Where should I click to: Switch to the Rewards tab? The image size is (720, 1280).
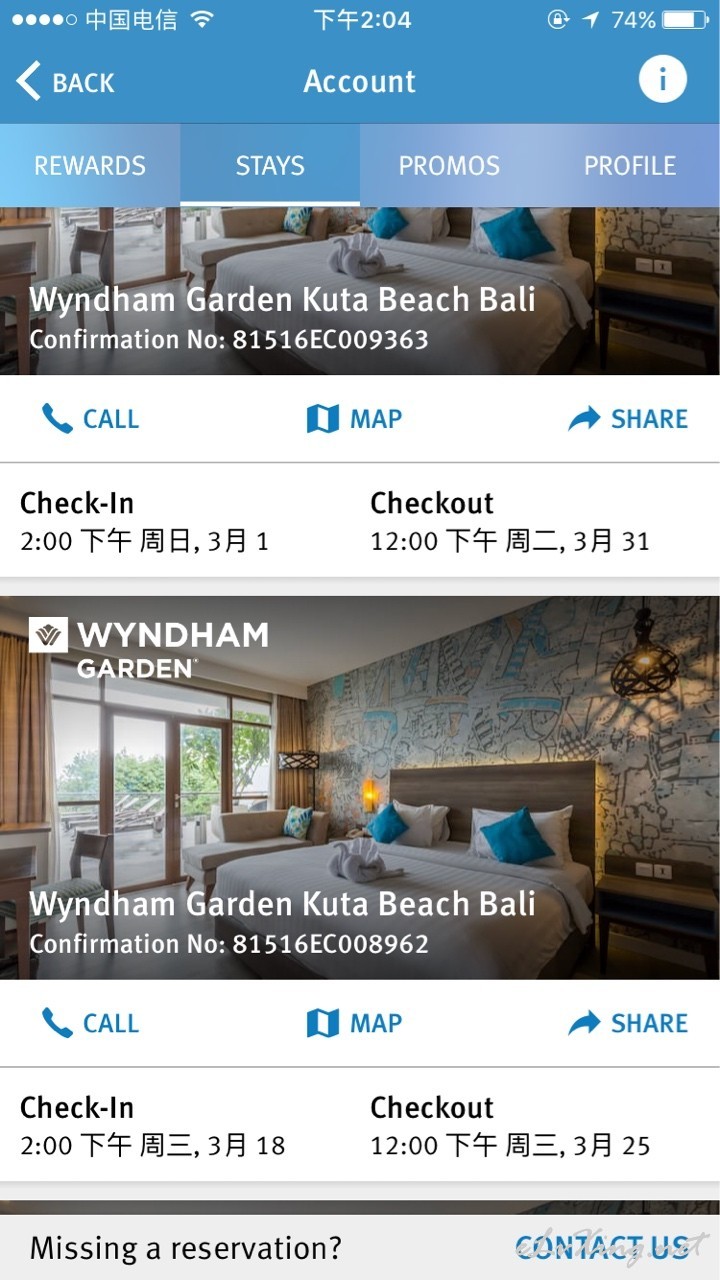90,166
